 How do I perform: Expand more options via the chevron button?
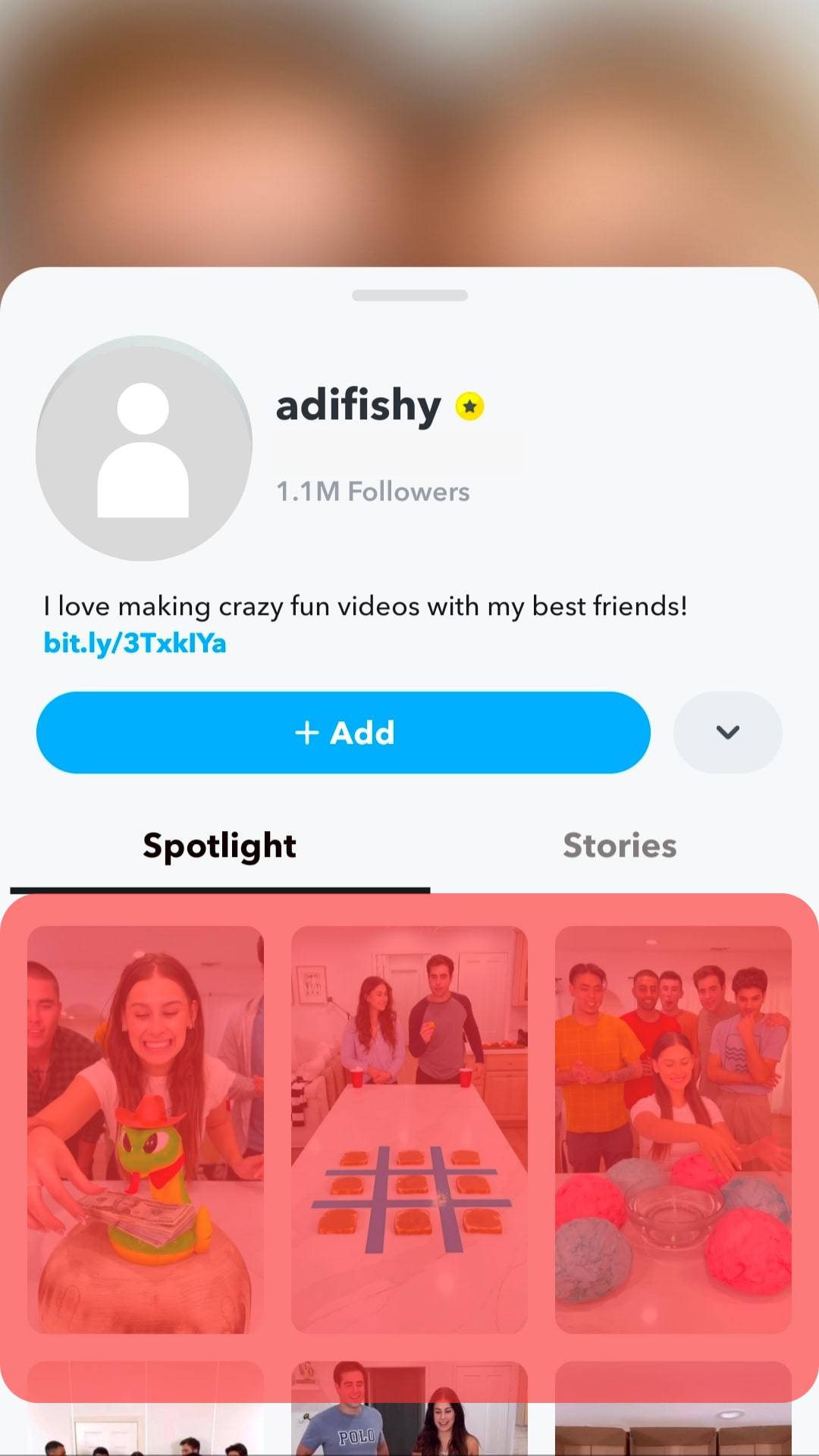726,732
